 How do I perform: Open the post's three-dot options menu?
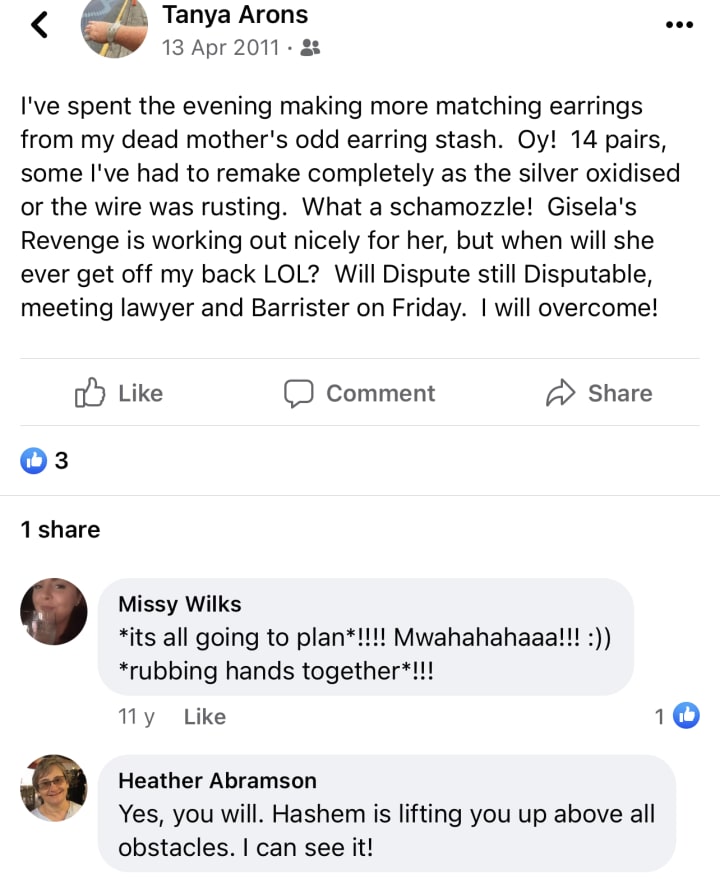pyautogui.click(x=679, y=25)
